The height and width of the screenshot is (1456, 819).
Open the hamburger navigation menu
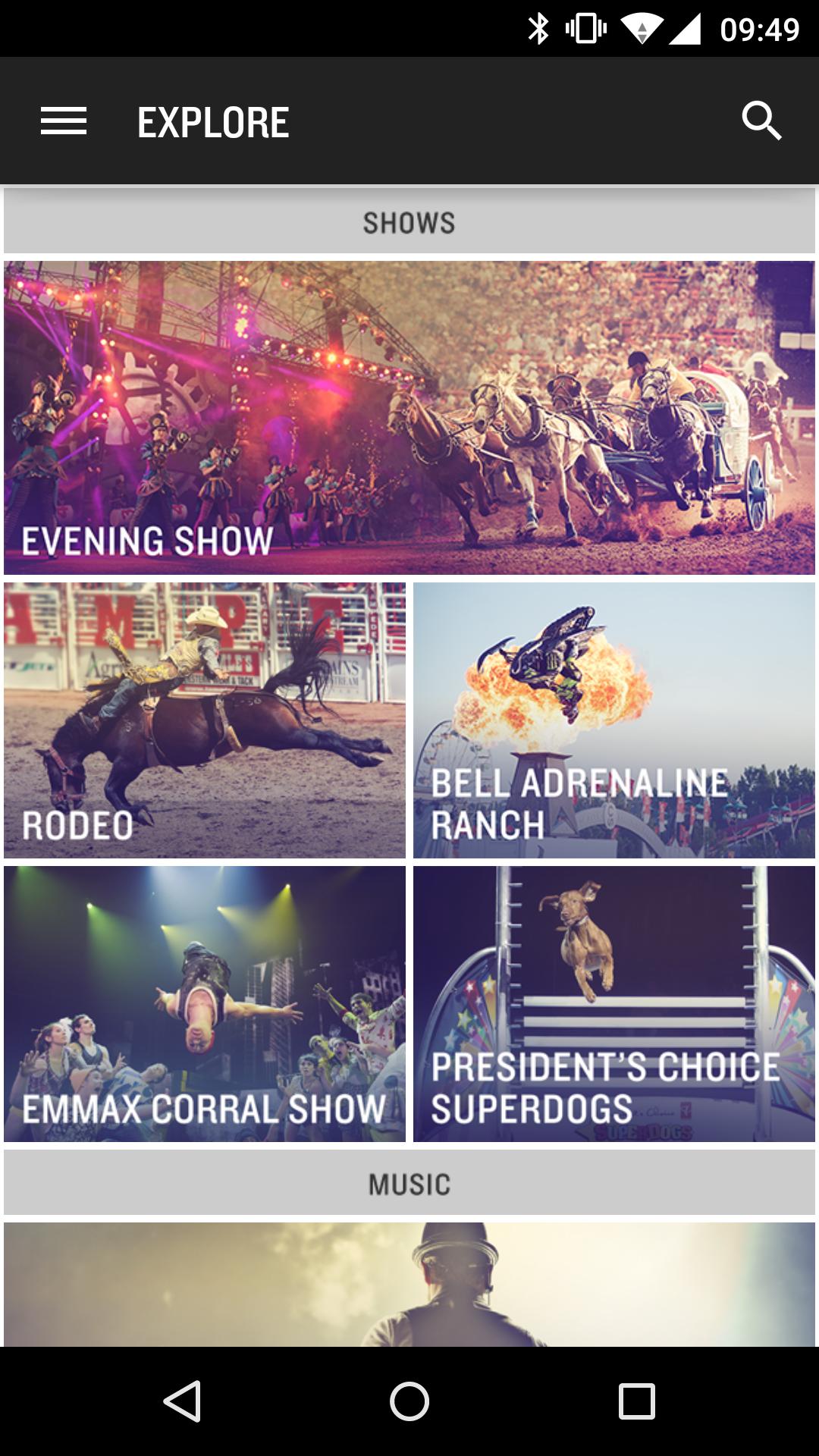[64, 121]
